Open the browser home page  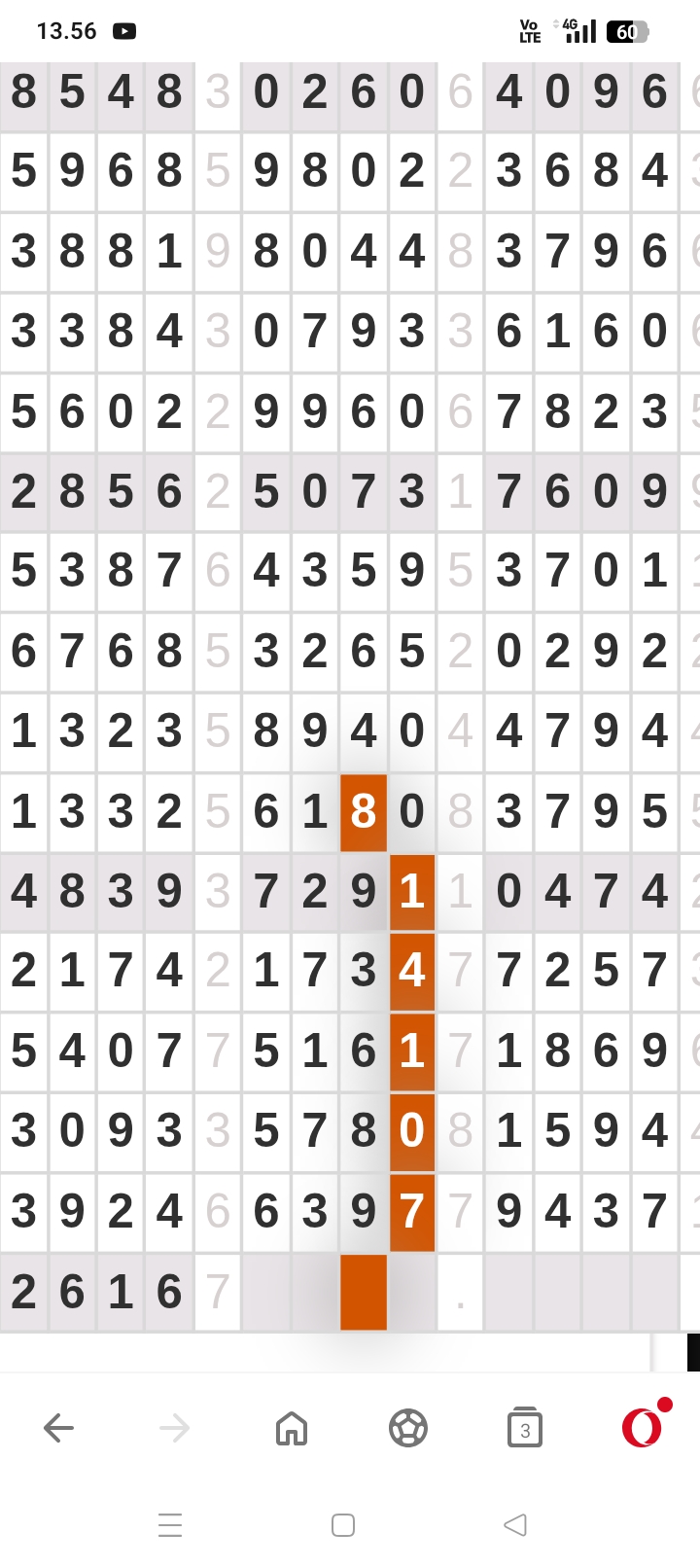tap(292, 1428)
